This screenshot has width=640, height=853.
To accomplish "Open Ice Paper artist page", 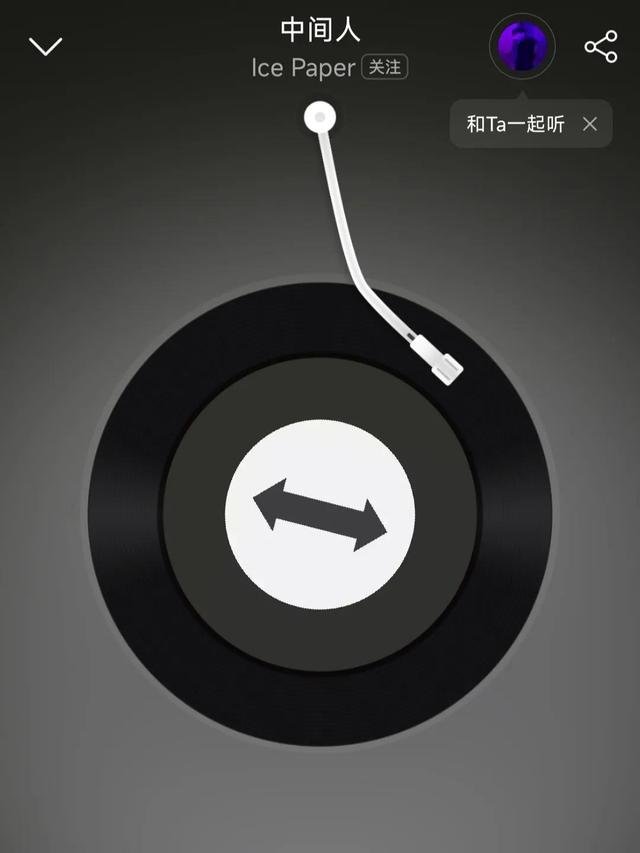I will tap(303, 68).
